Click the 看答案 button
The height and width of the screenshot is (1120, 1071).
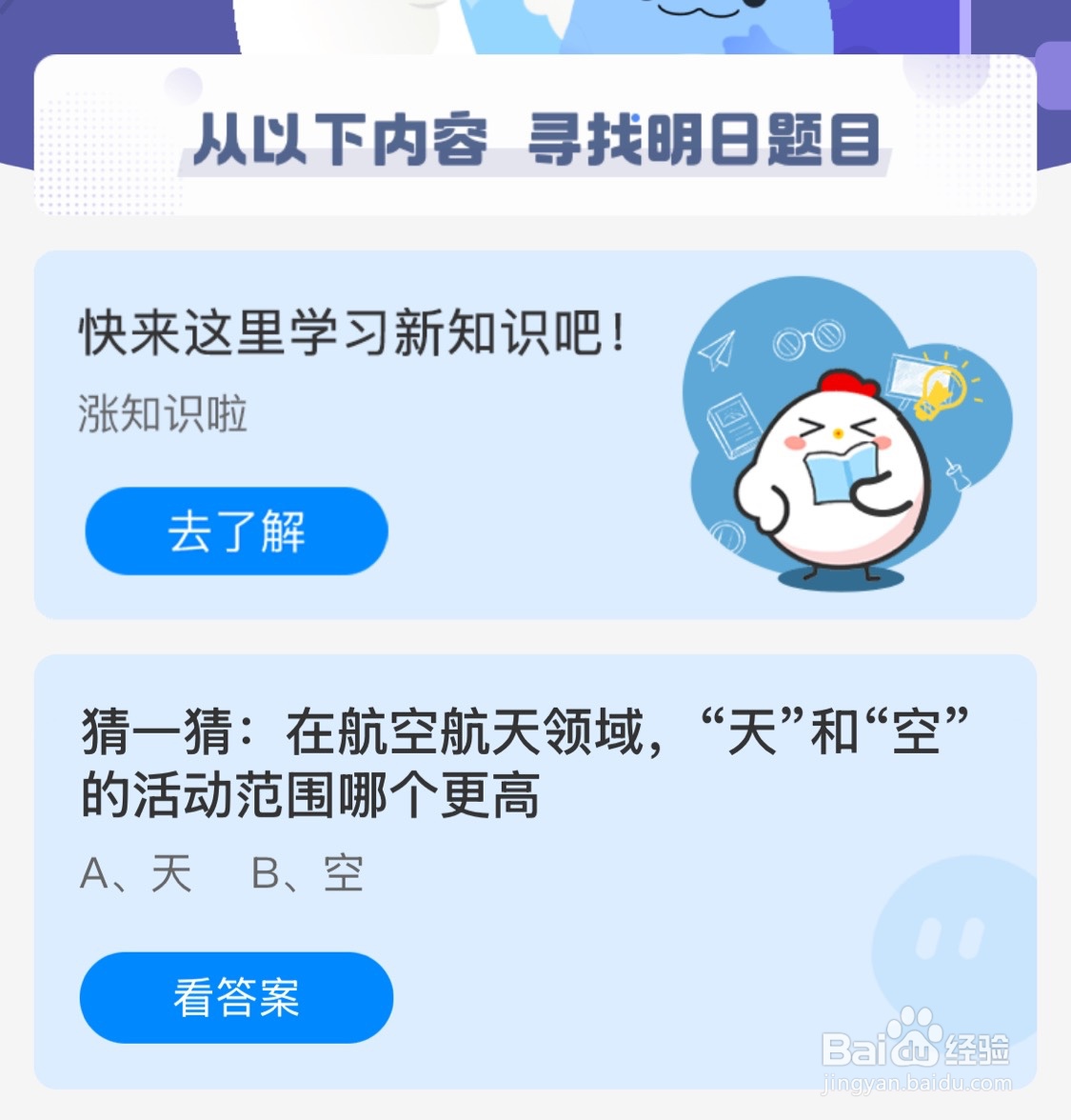click(234, 997)
